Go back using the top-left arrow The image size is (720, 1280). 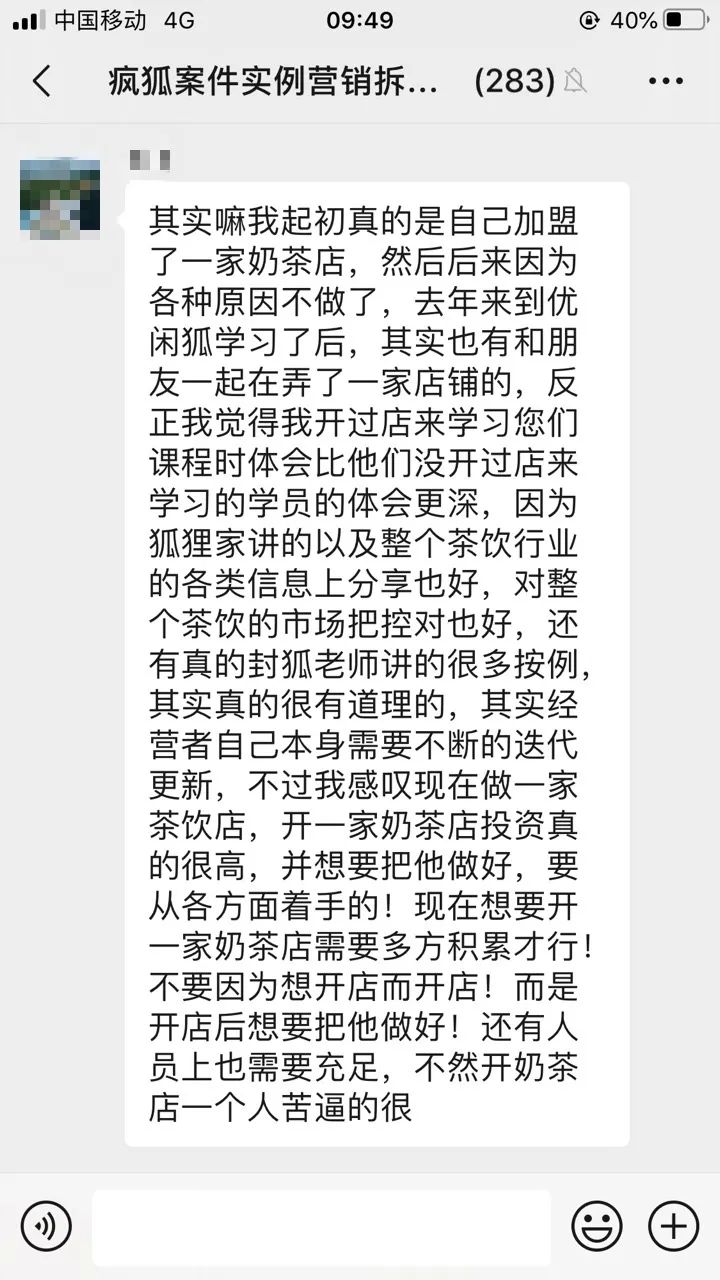41,81
